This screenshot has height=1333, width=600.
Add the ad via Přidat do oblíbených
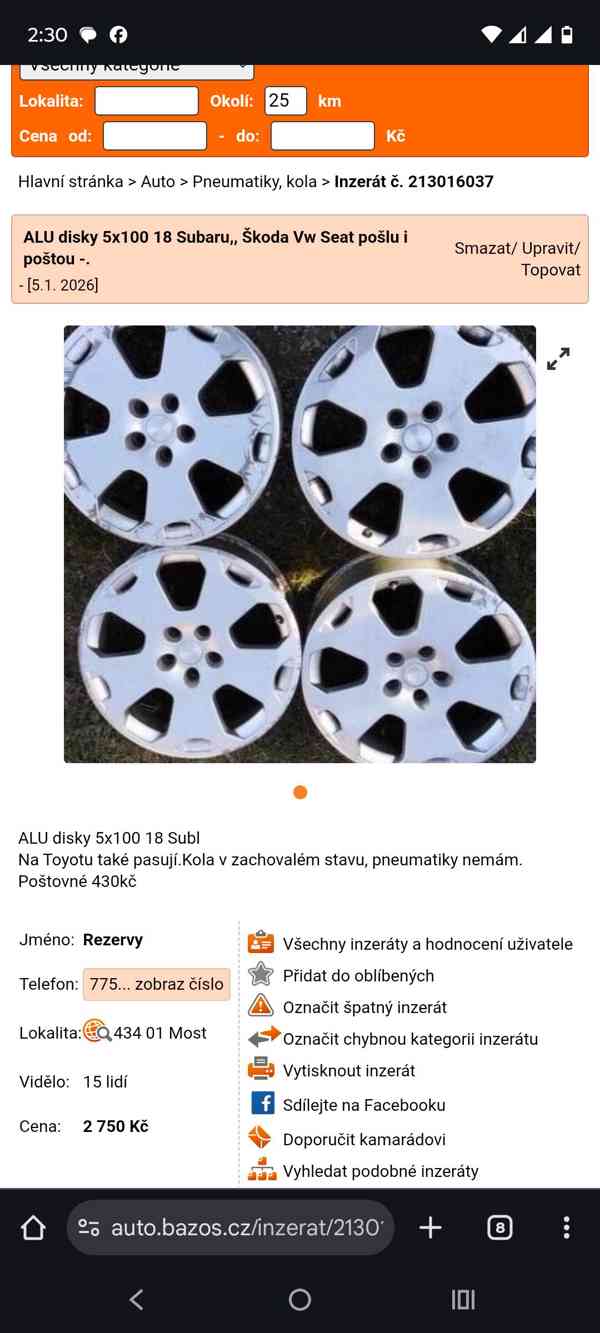click(x=358, y=975)
